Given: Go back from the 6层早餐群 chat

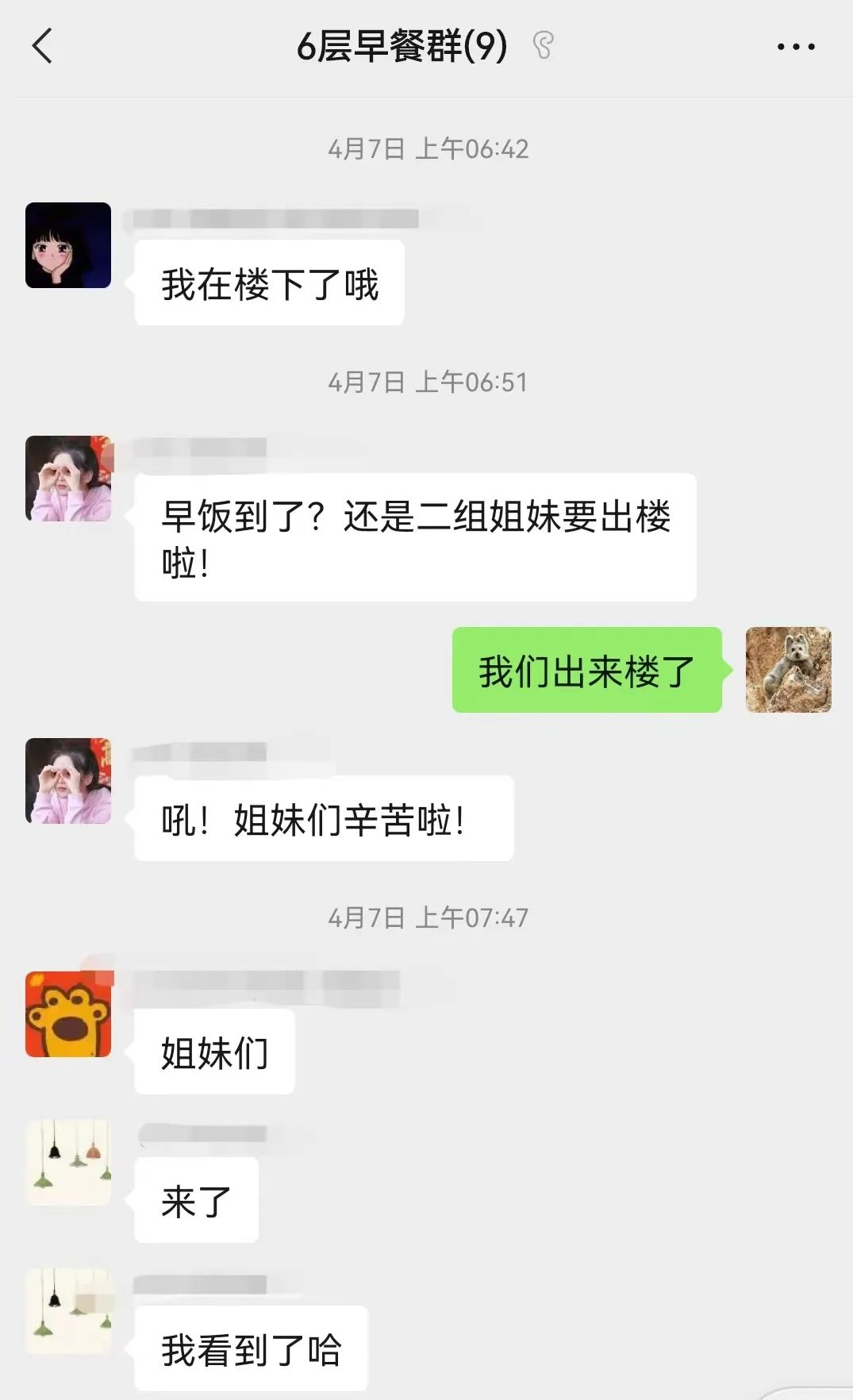Looking at the screenshot, I should (43, 46).
